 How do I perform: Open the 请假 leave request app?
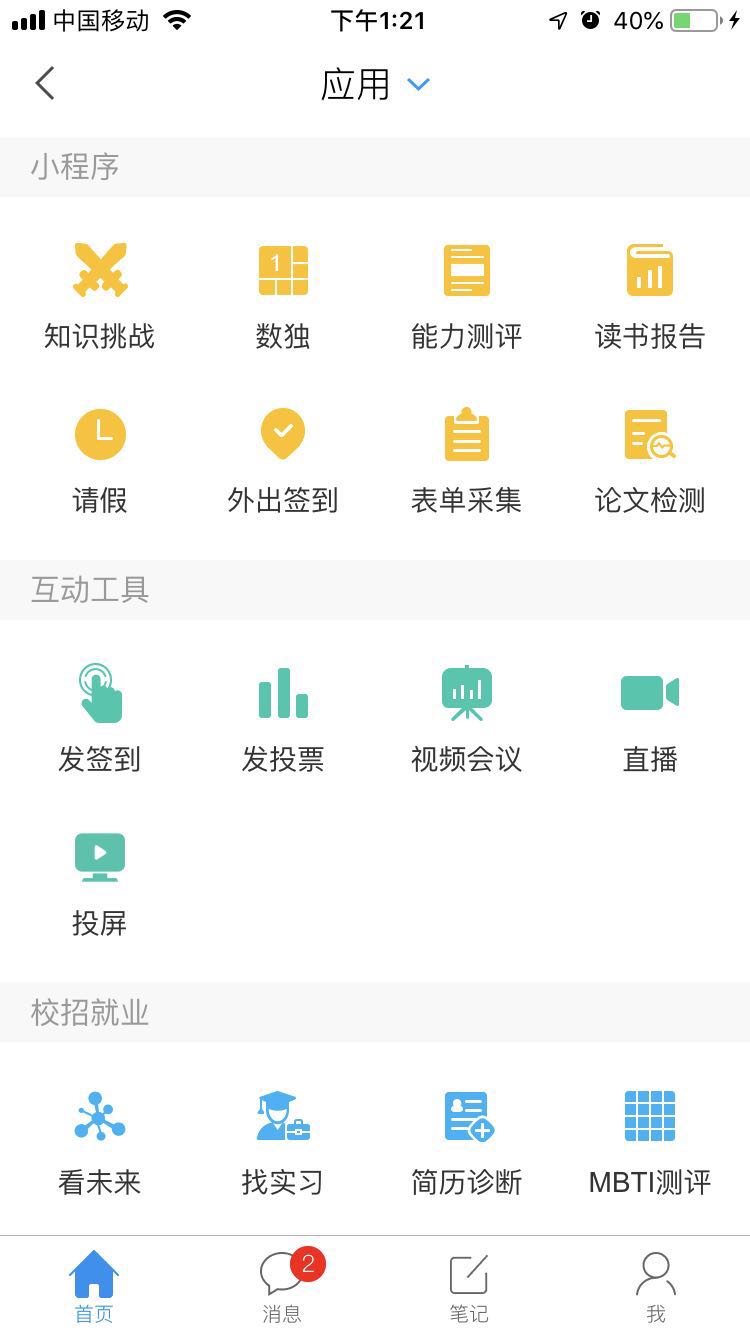100,460
